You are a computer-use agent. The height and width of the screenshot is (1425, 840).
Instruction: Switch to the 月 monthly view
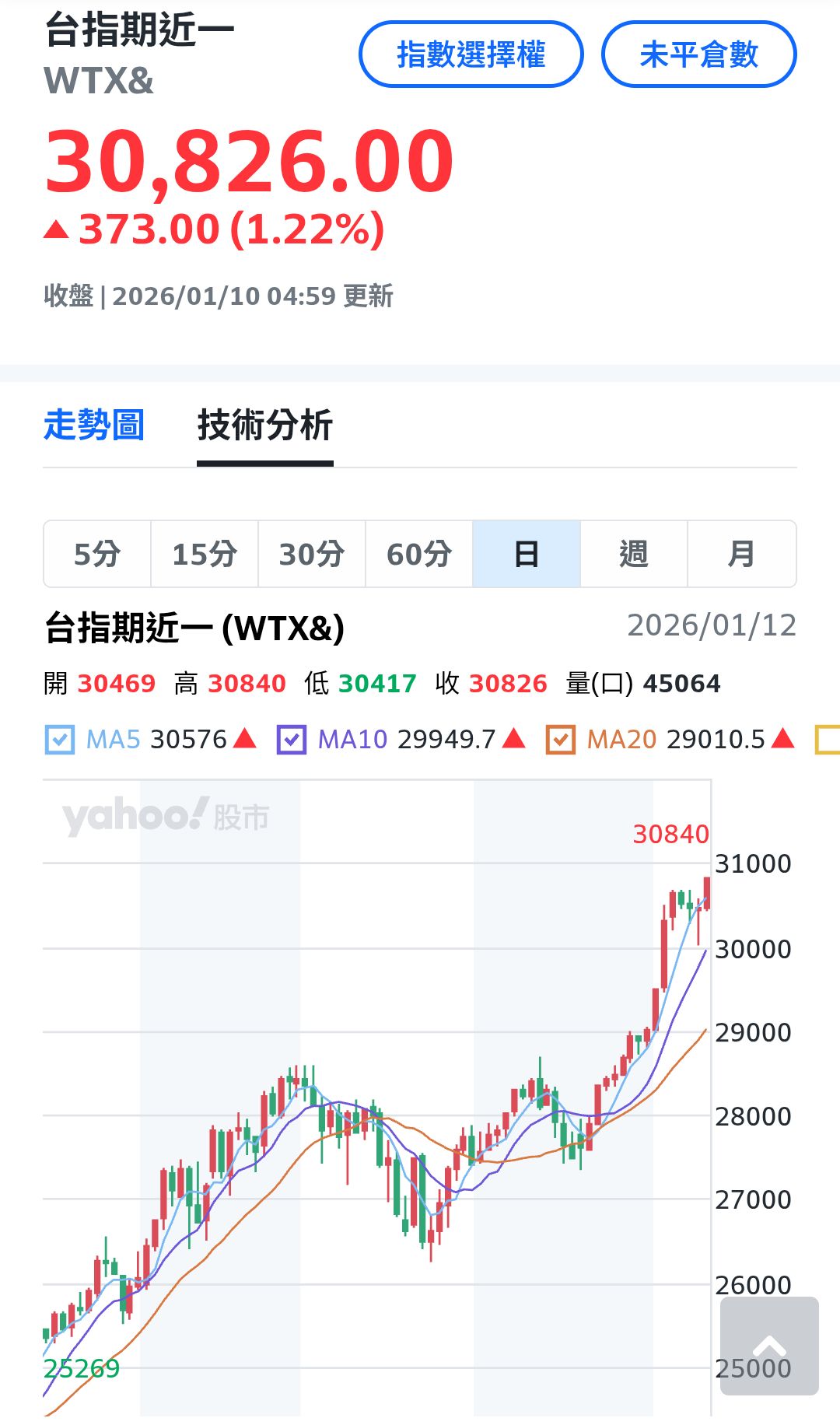tap(740, 554)
